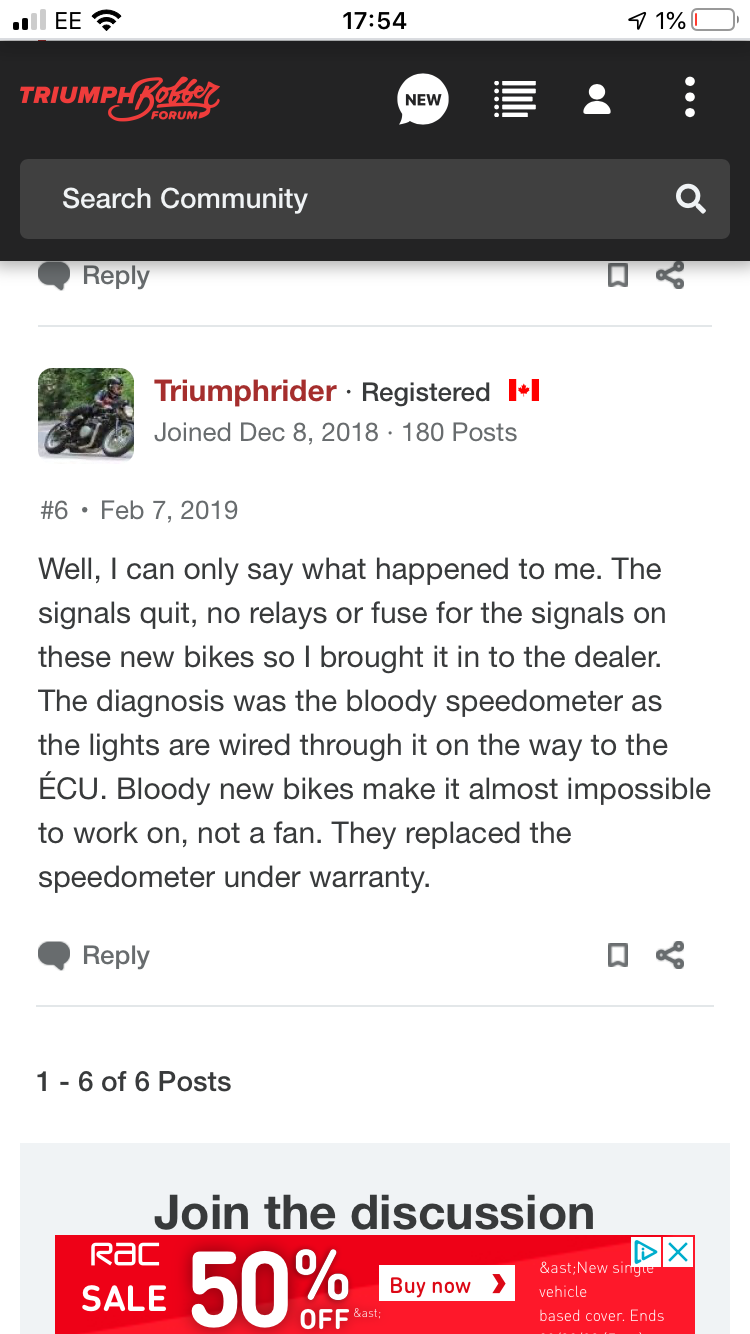The image size is (750, 1334).
Task: Open the user account icon
Action: point(597,99)
